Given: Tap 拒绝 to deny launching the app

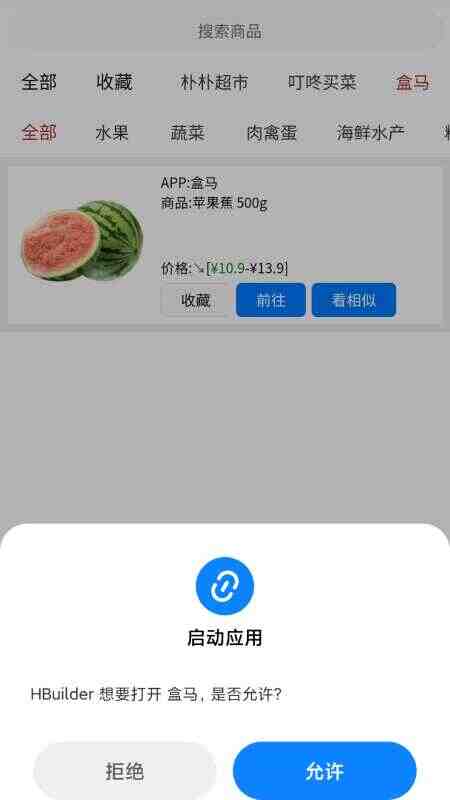Looking at the screenshot, I should coord(124,771).
